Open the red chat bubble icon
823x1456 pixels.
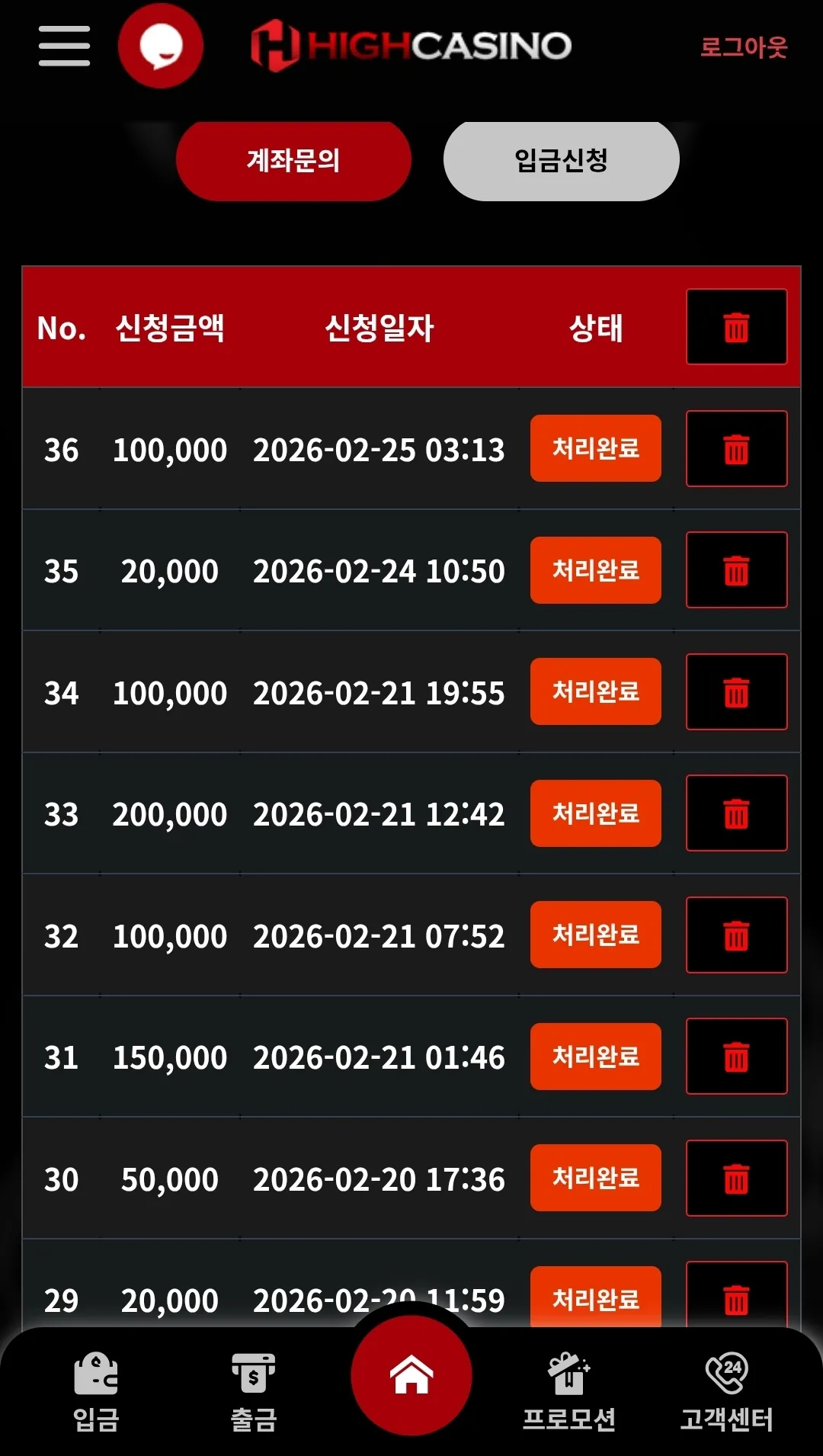click(x=161, y=46)
